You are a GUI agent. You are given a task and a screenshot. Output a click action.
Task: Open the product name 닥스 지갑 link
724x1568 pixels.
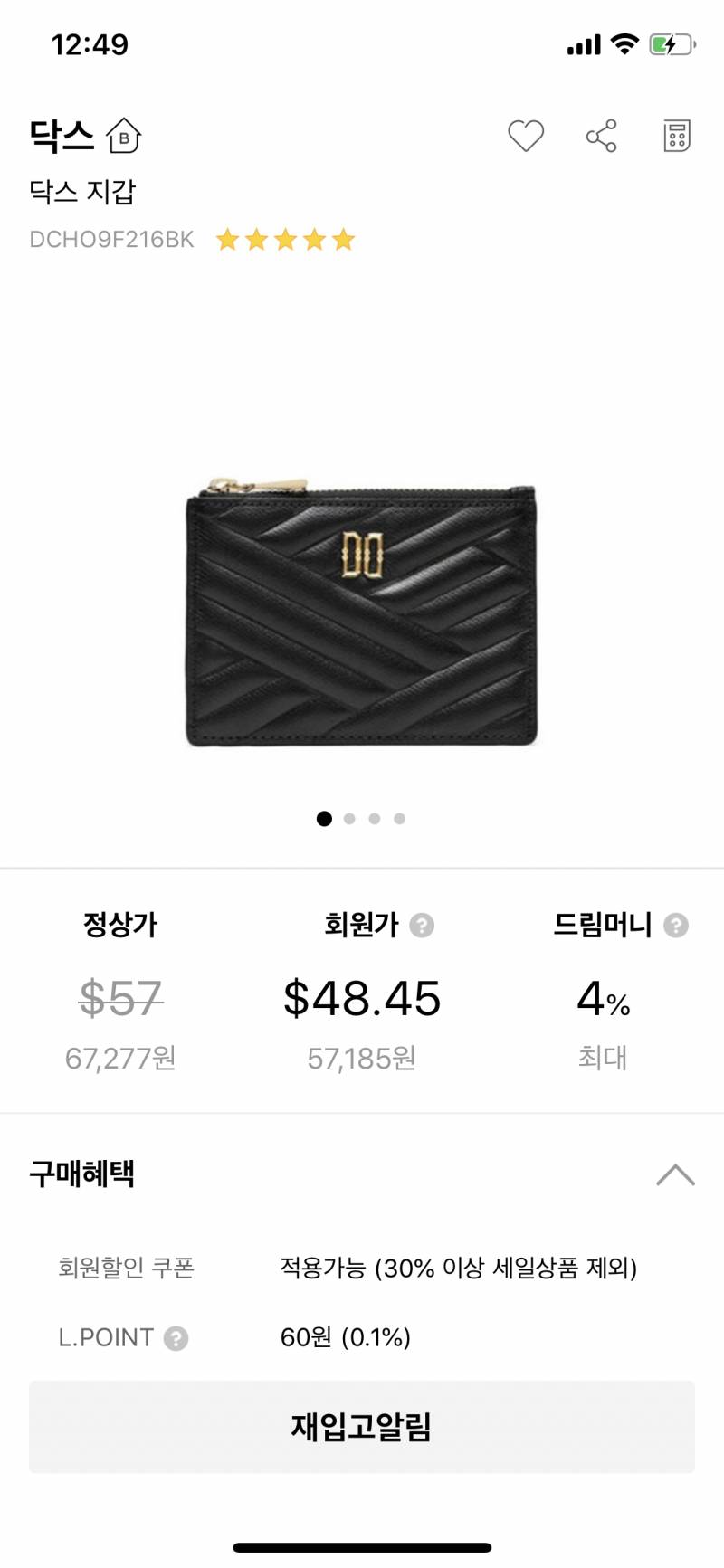(x=81, y=193)
